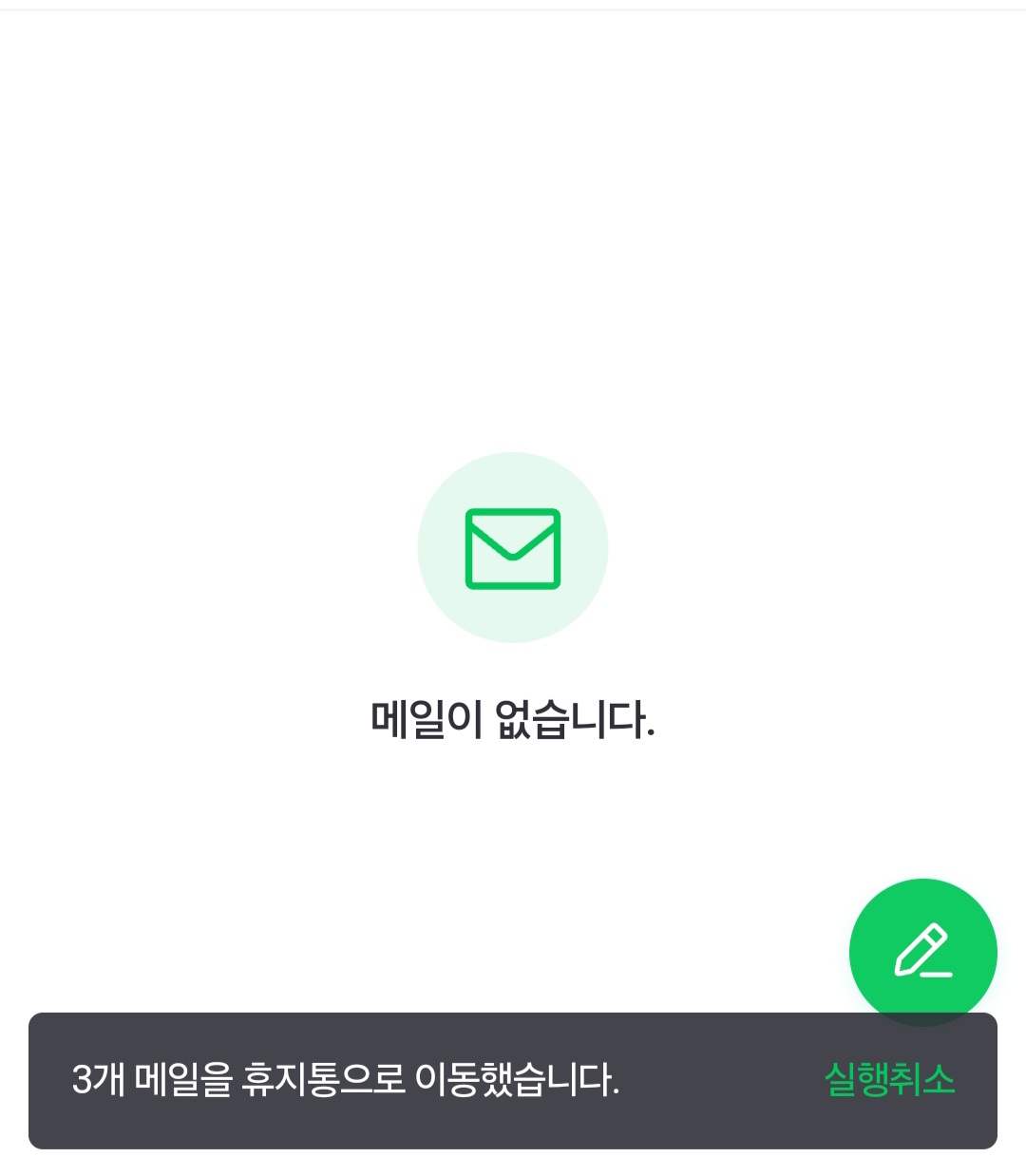Tap 실행취소 to undo moving mails
This screenshot has width=1026, height=1176.
tap(889, 1080)
